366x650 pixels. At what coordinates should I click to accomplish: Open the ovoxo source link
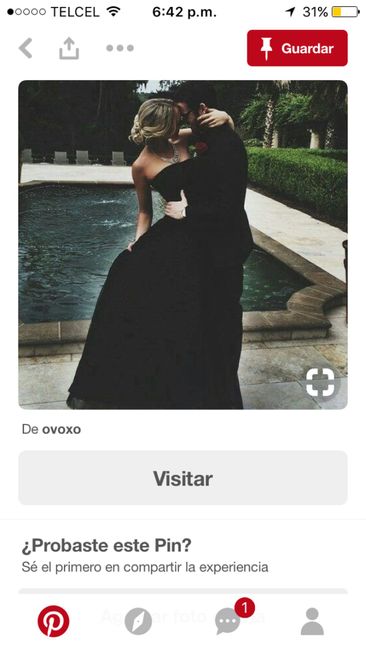[x=61, y=429]
